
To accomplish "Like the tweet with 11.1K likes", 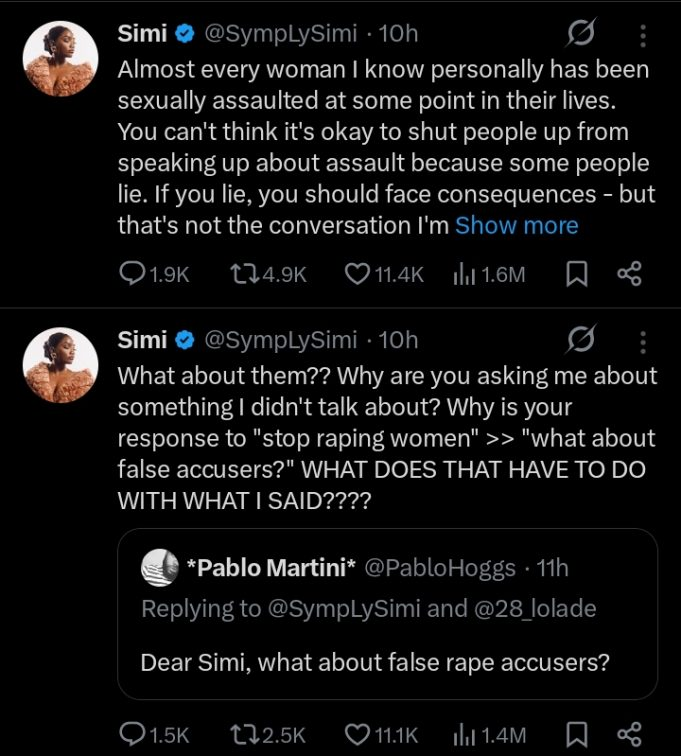I will point(358,735).
